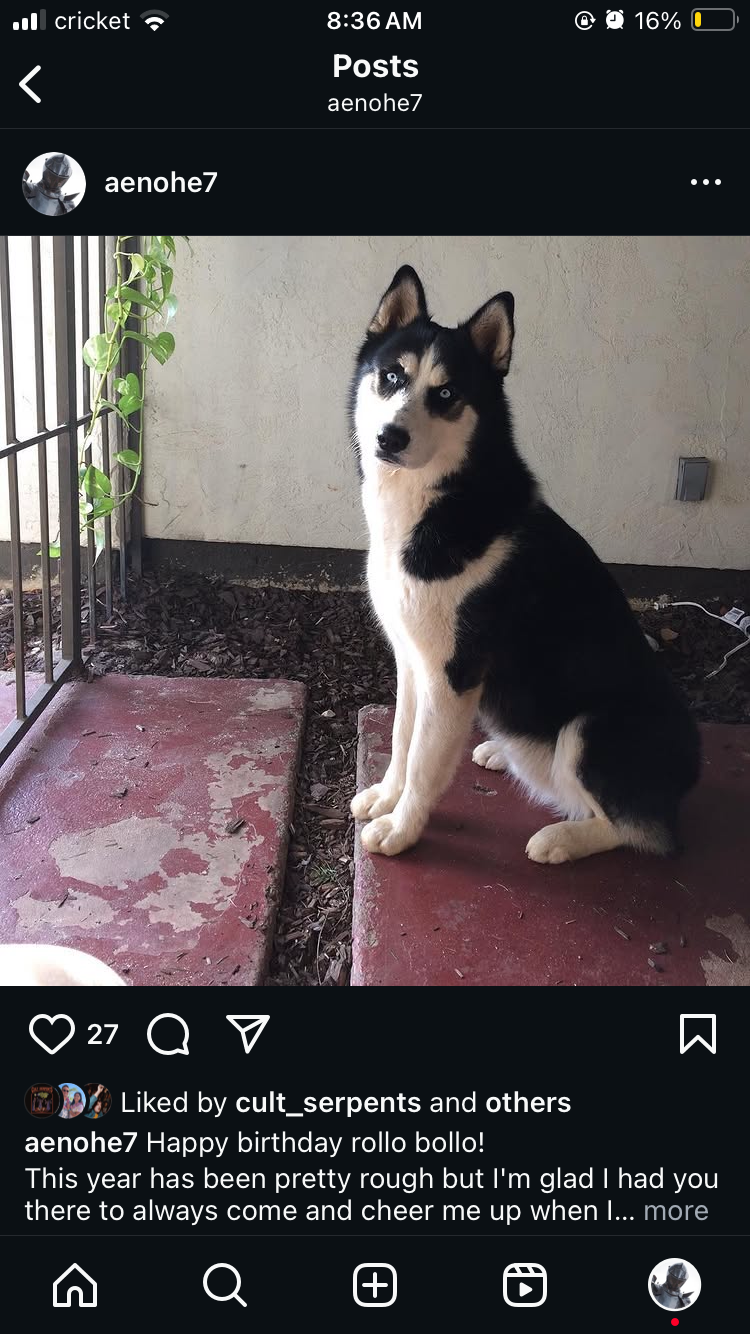View the husky photo in the post

pos(375,610)
